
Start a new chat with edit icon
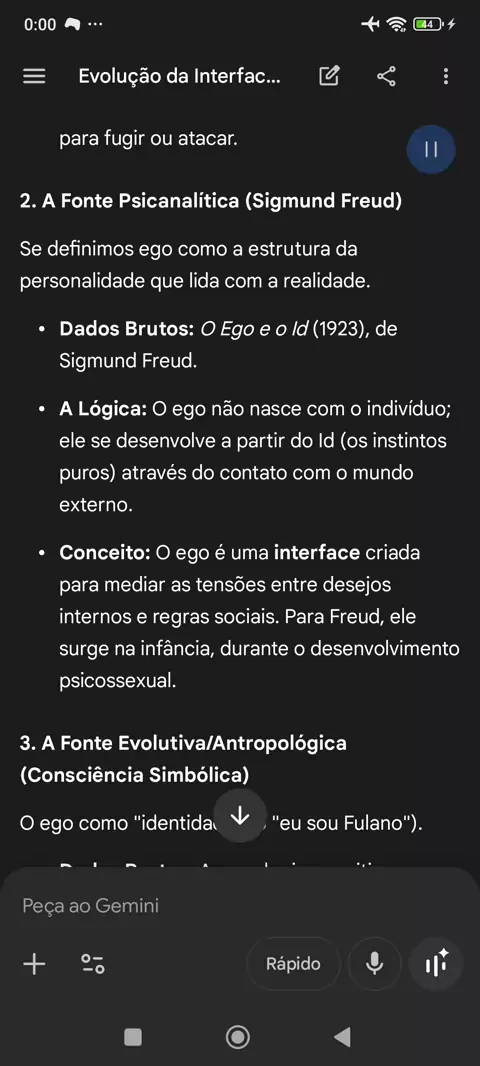click(x=329, y=76)
